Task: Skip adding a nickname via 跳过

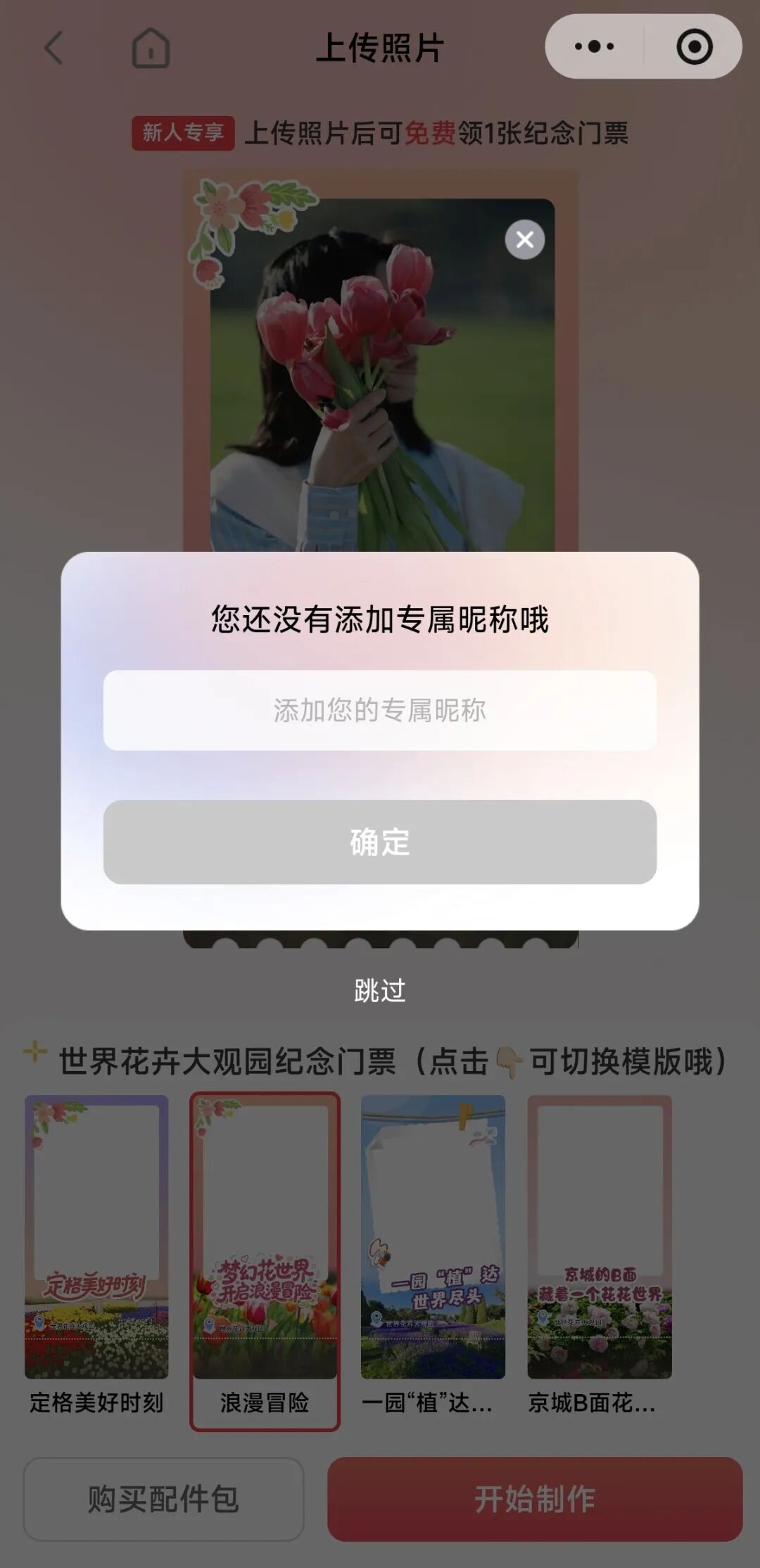Action: tap(380, 990)
